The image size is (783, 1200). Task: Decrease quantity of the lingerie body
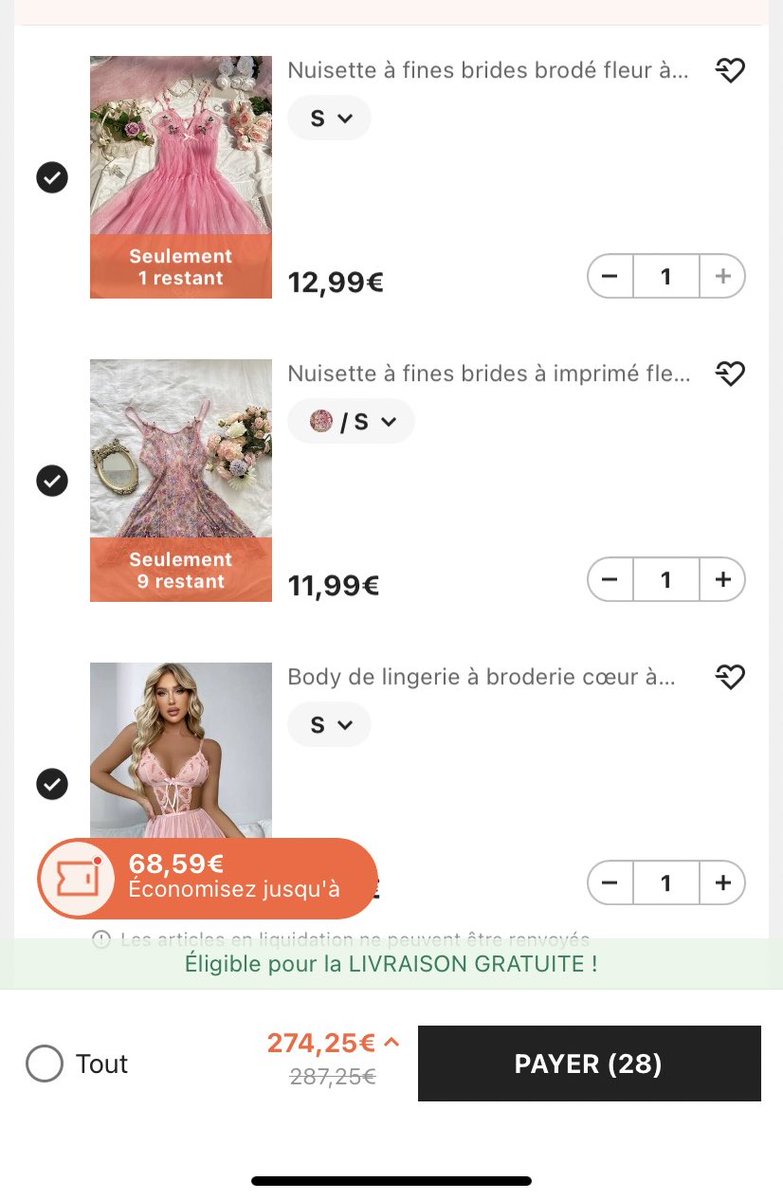pos(610,883)
